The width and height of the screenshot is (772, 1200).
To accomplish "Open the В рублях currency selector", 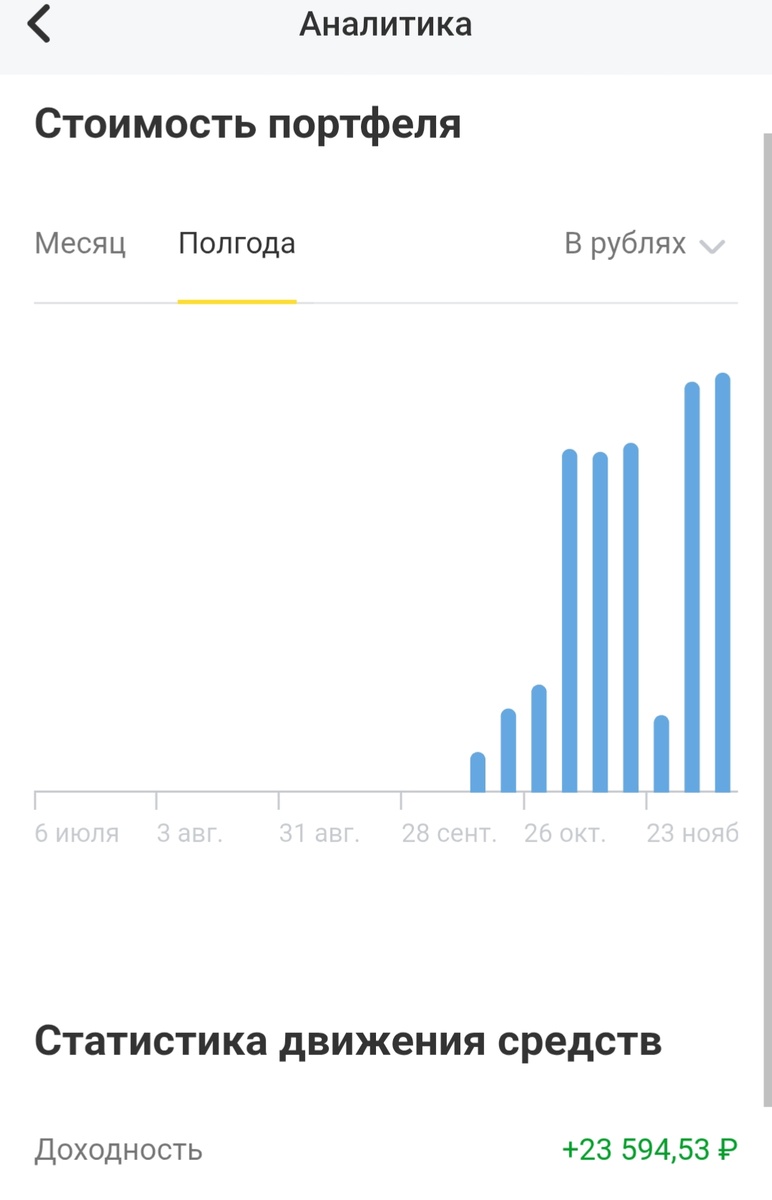I will click(624, 243).
